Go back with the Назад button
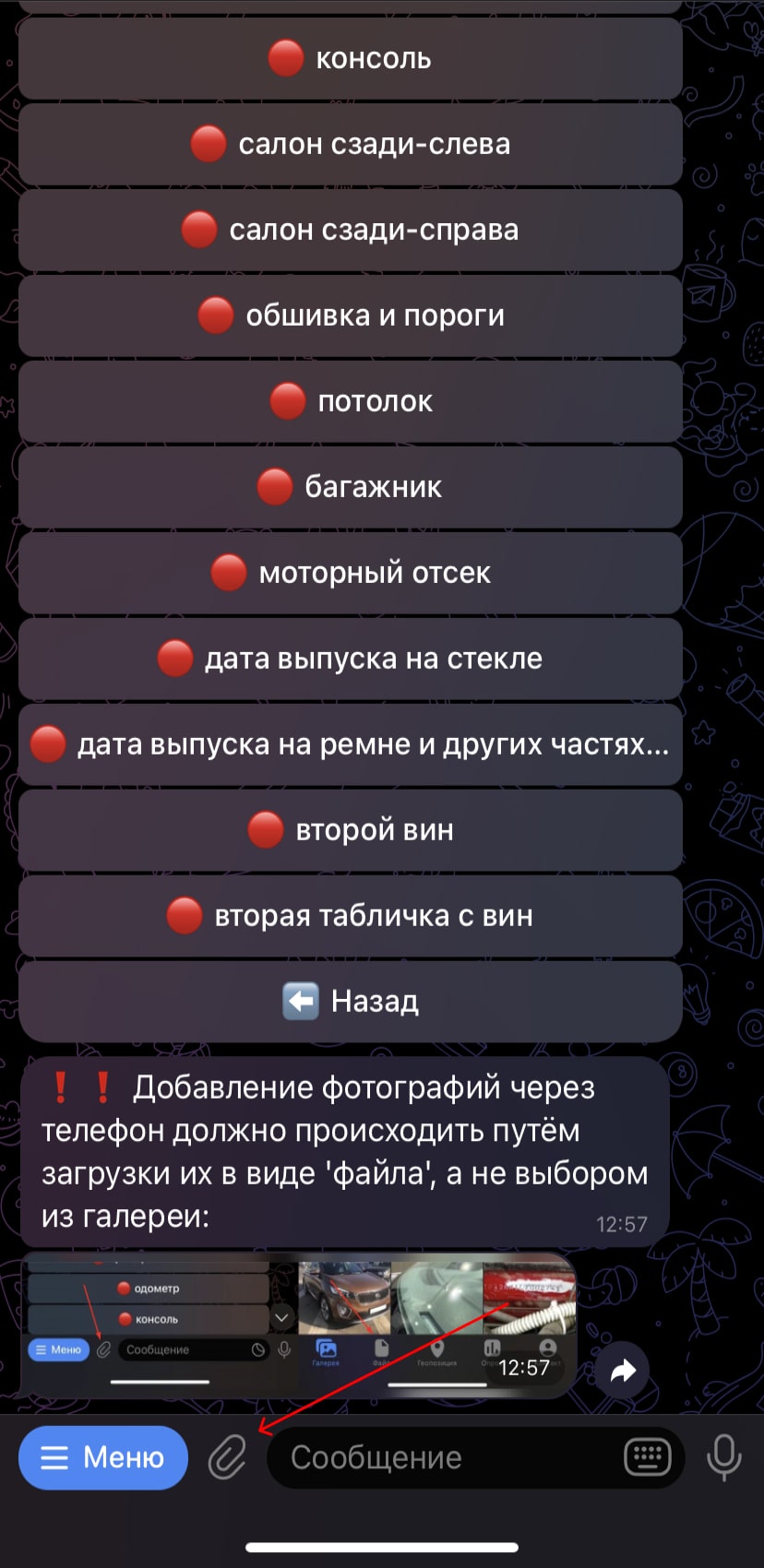This screenshot has width=764, height=1568. pos(350,1002)
